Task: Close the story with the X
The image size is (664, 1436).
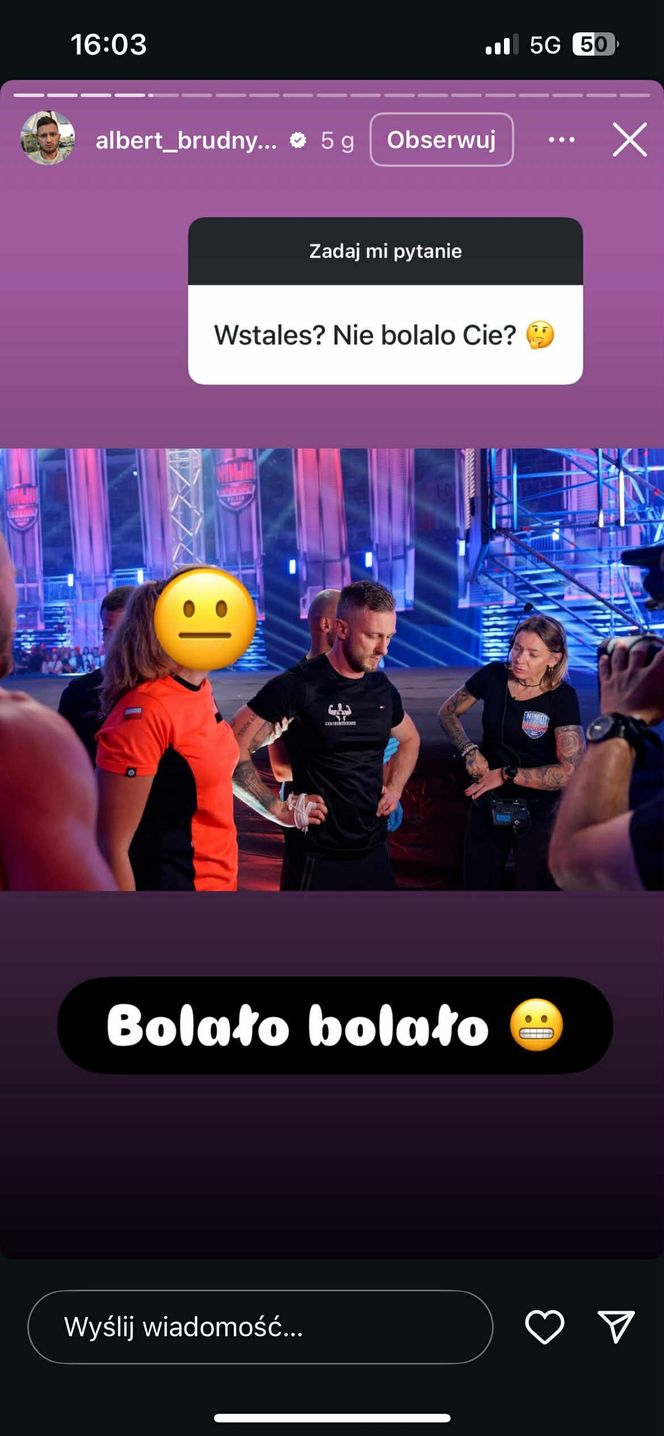Action: point(630,140)
